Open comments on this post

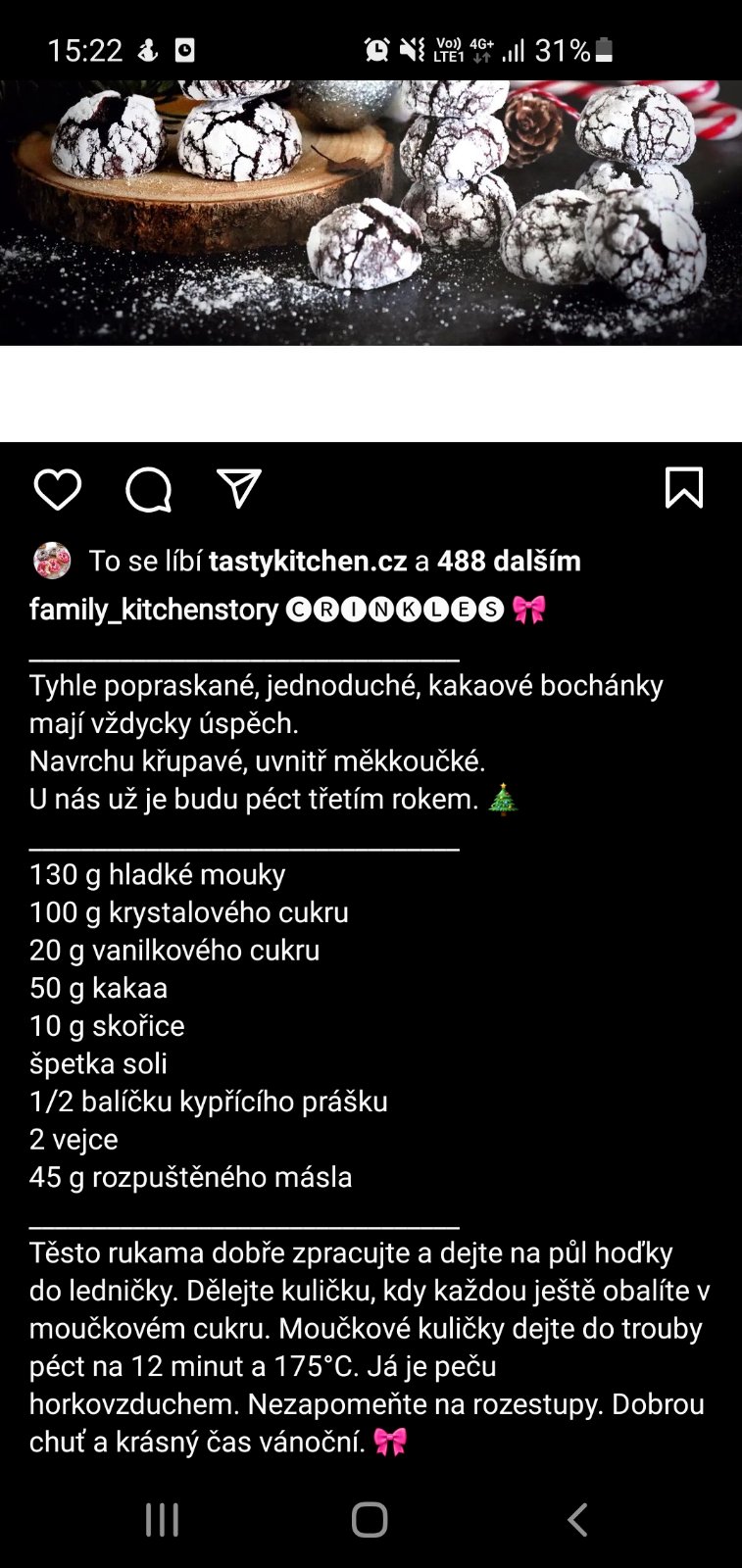[x=148, y=489]
